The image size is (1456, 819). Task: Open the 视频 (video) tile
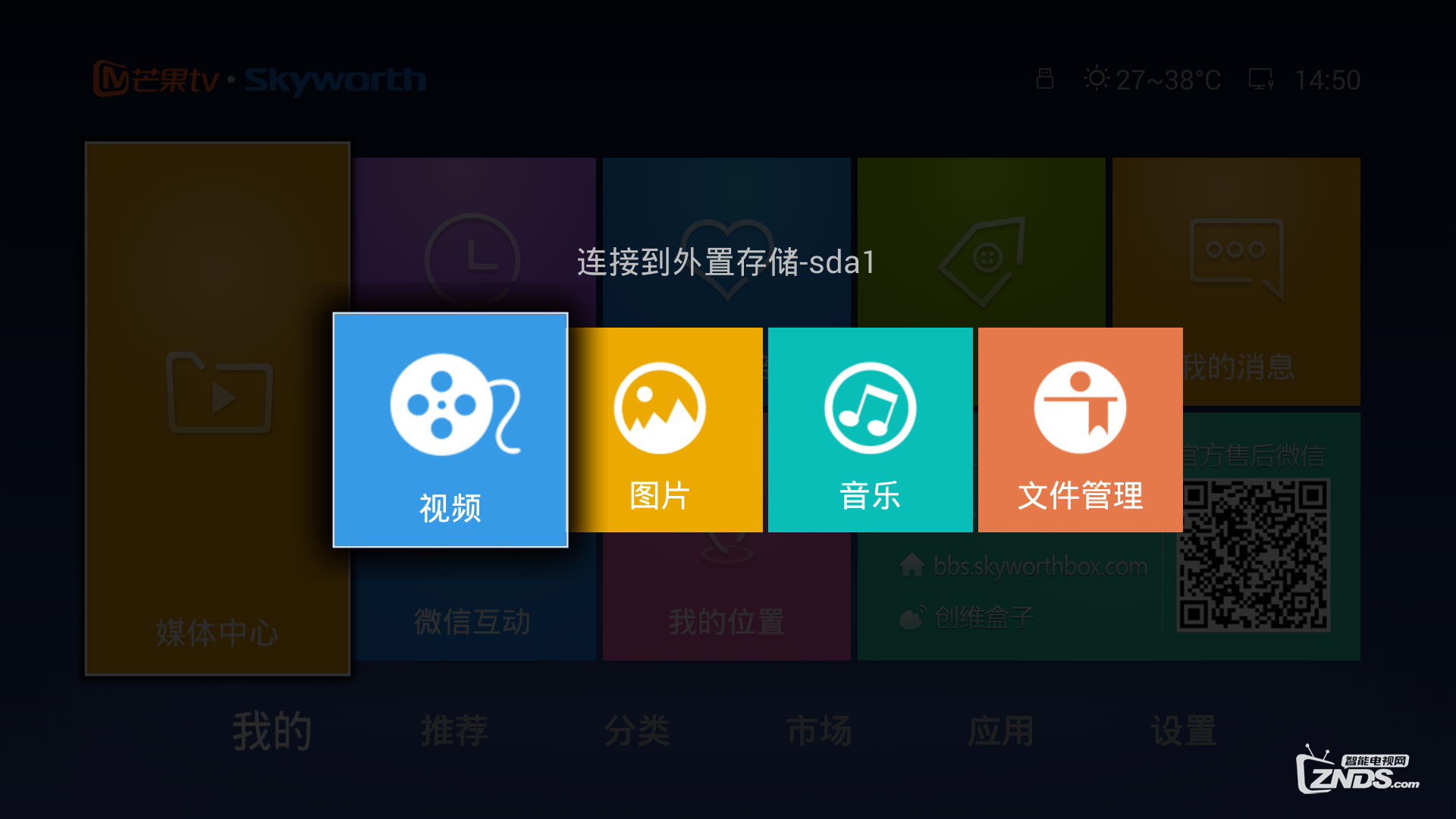tap(450, 430)
